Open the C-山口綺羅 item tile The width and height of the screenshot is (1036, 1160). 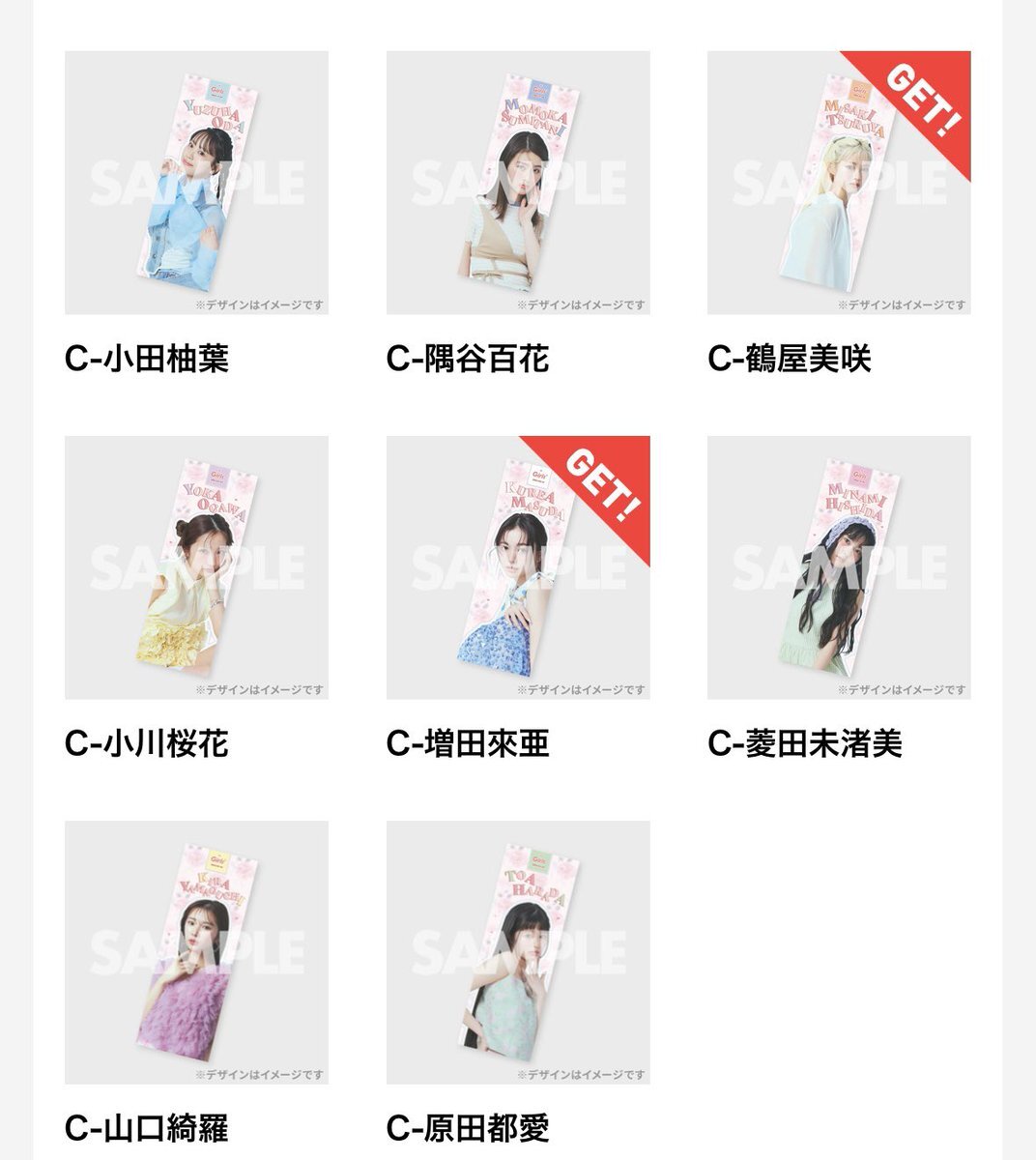(196, 952)
